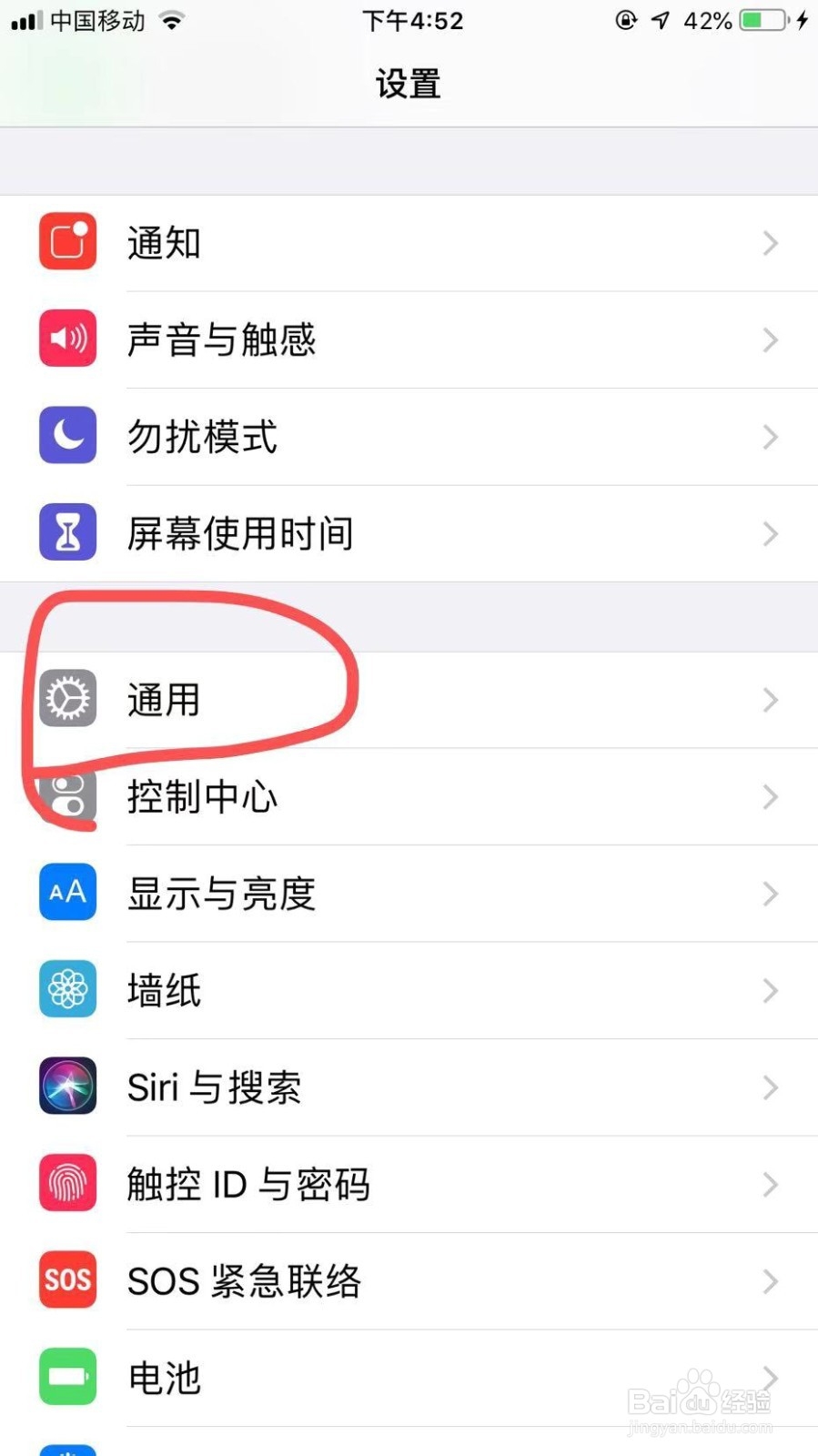Tap the 设置 title at the top

pos(408,83)
